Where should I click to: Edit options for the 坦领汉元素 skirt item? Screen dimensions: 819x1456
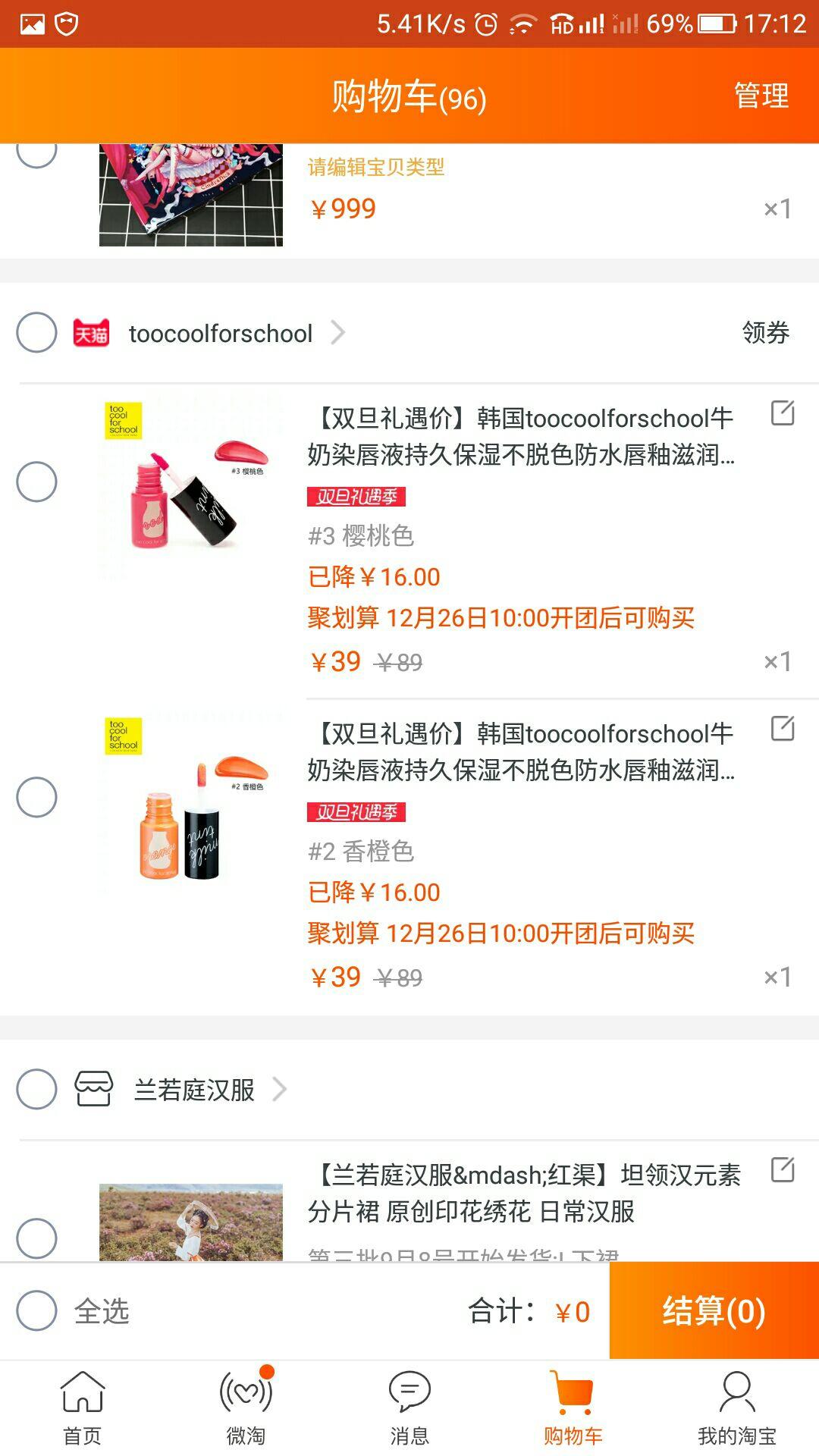783,1169
